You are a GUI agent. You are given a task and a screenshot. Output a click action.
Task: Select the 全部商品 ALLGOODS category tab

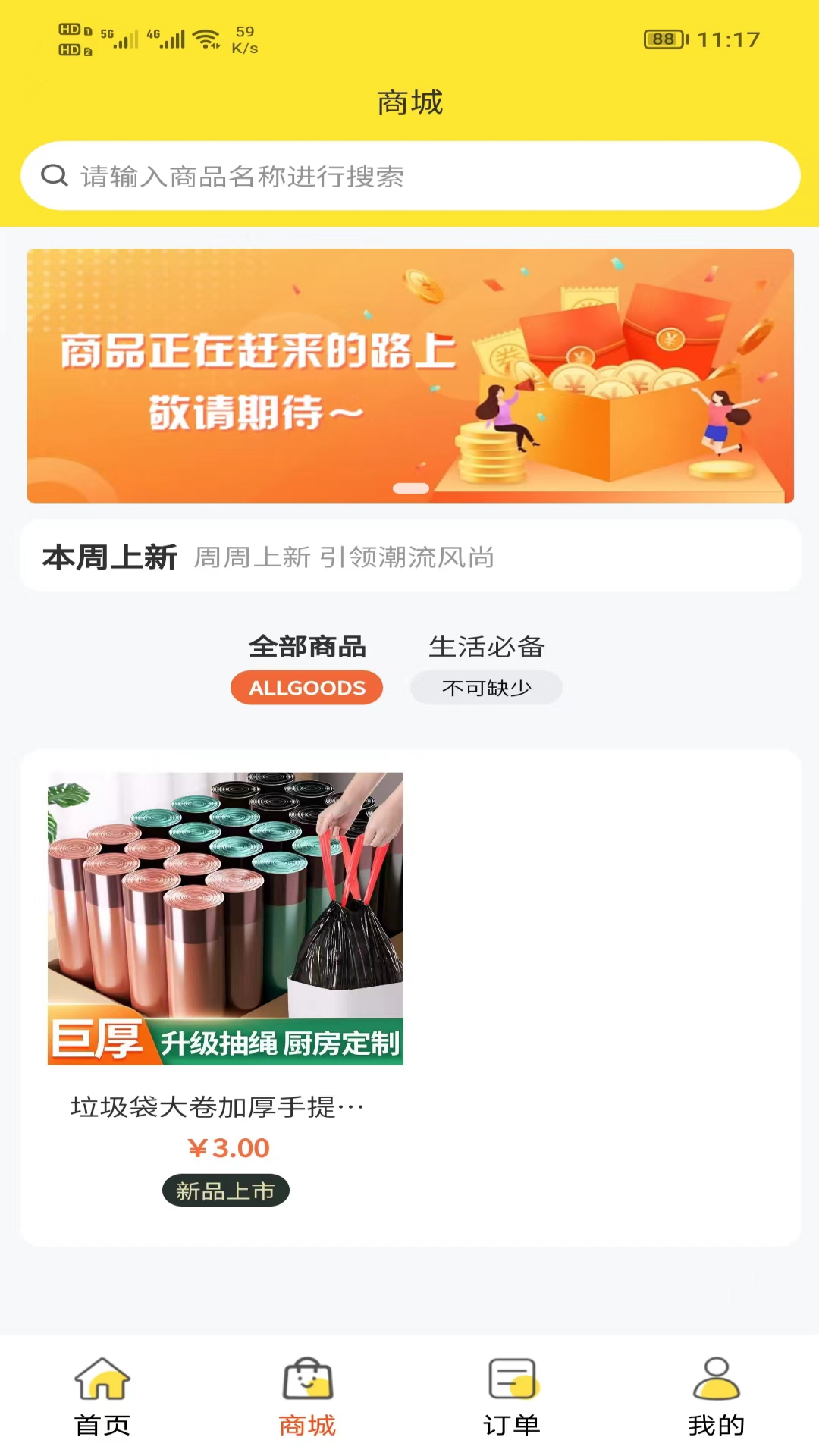point(306,667)
